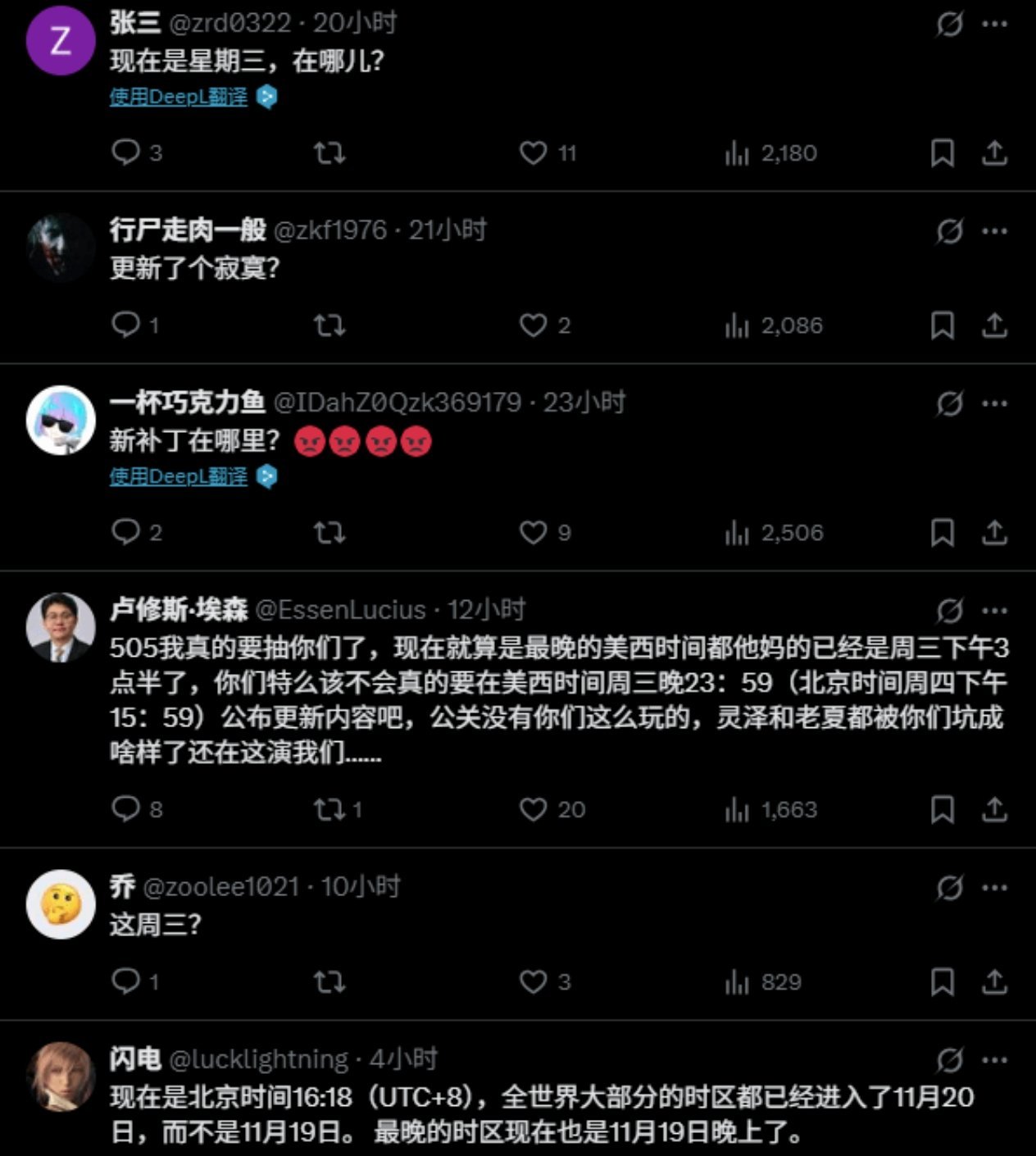This screenshot has width=1036, height=1156.
Task: Open replies to 卢修斯·埃森's comment
Action: pos(125,810)
